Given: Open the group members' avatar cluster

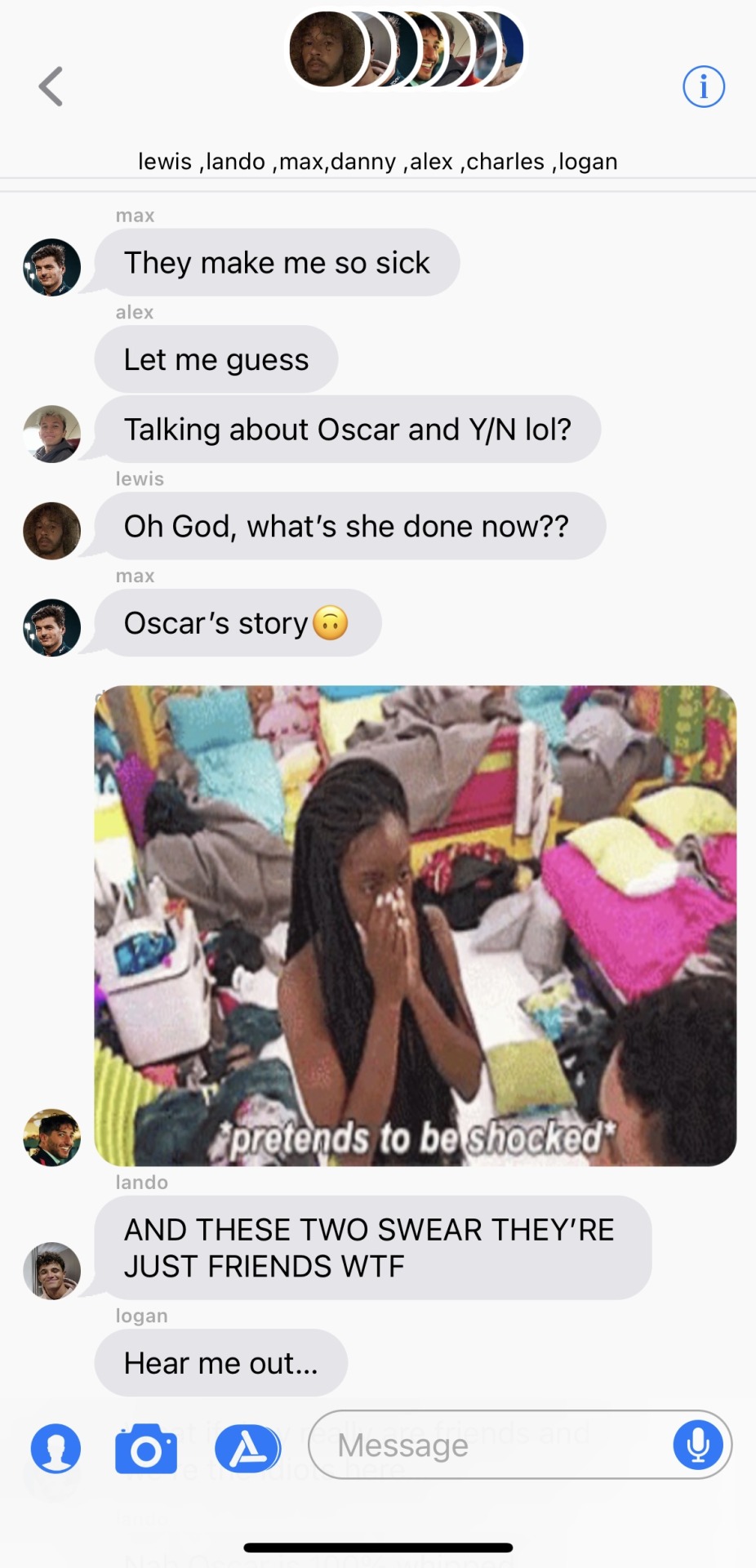Looking at the screenshot, I should click(x=406, y=49).
